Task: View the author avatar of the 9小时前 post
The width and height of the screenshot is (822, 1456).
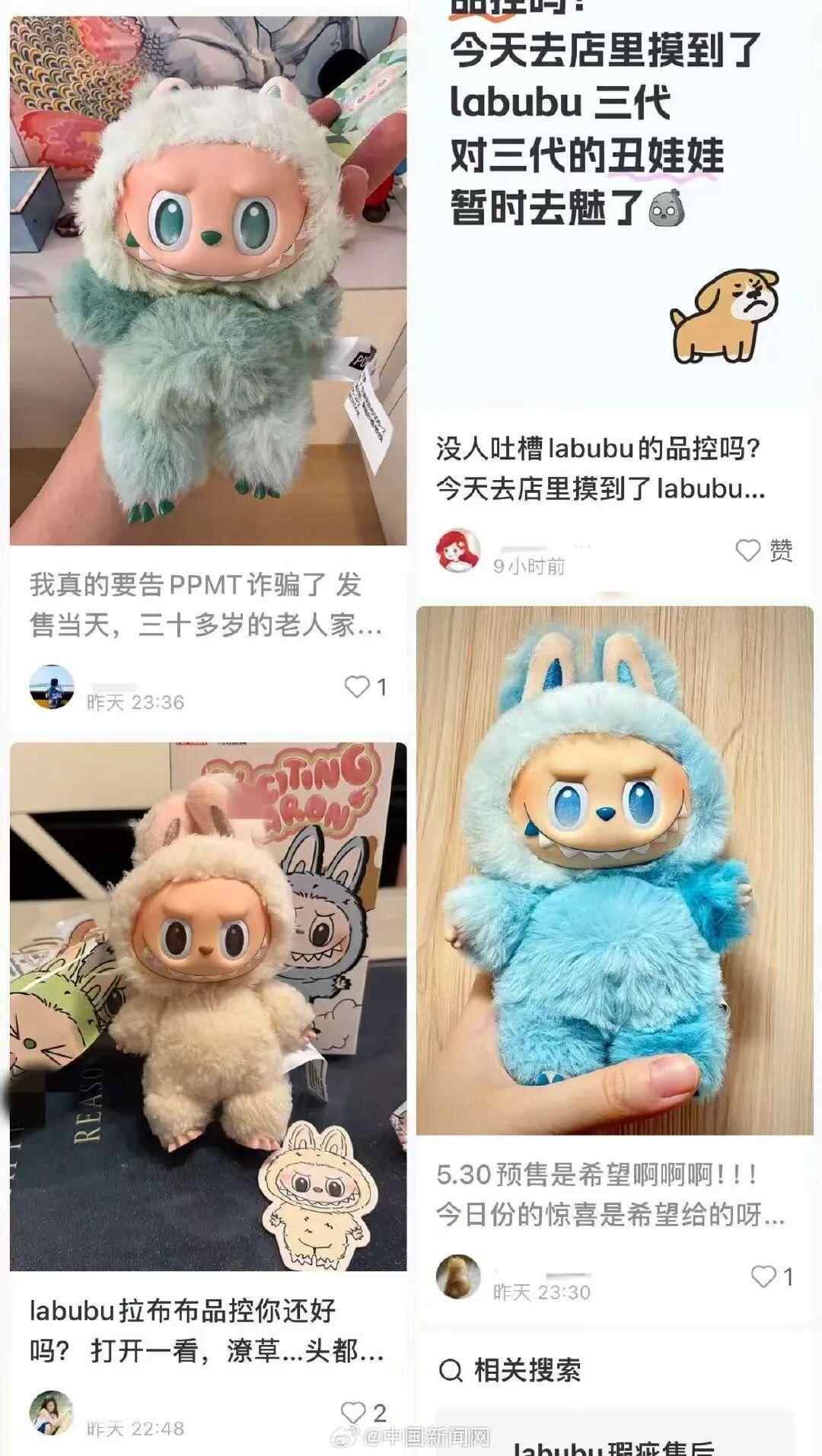Action: pos(458,551)
